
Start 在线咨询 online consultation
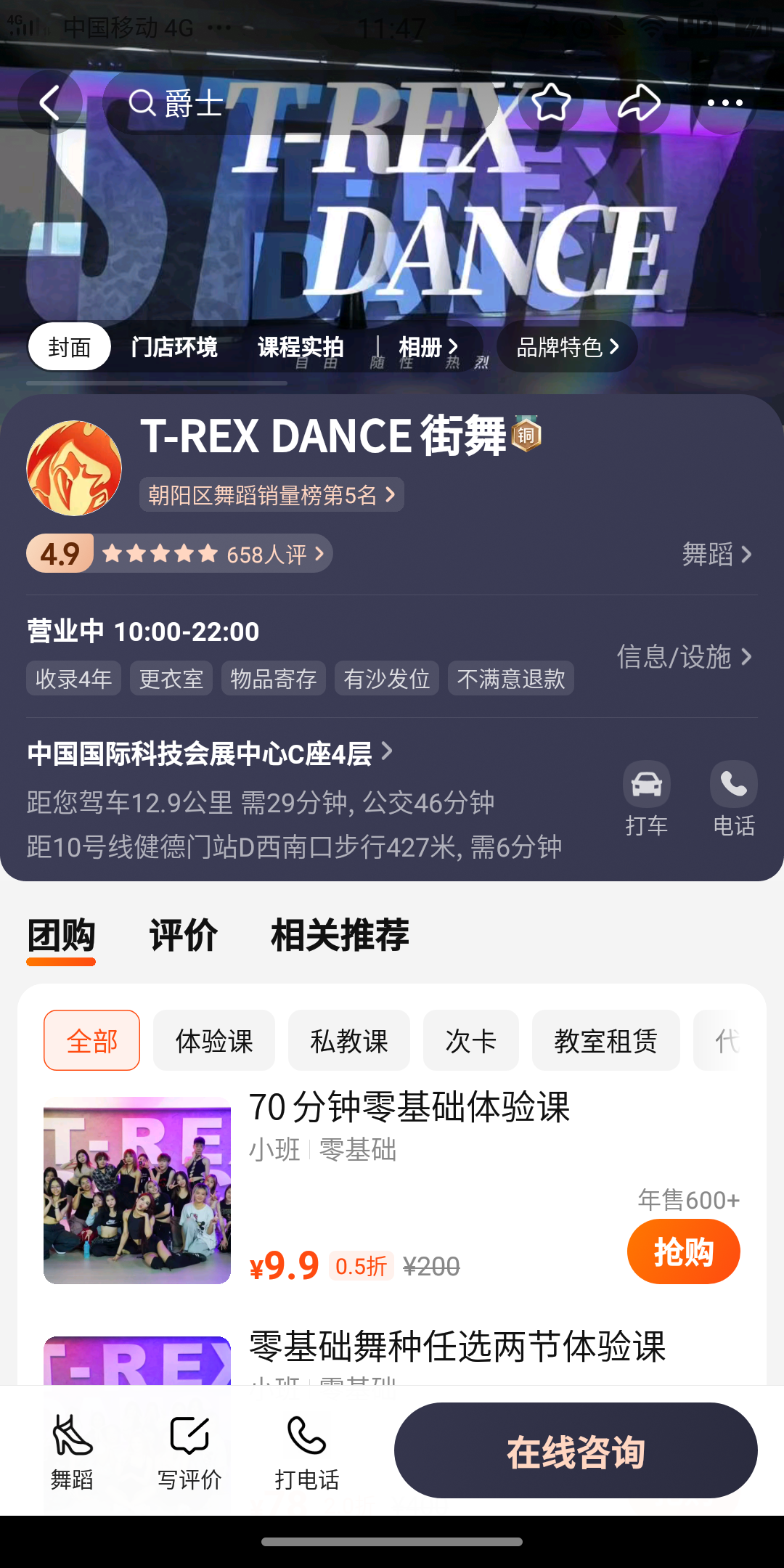(576, 1450)
